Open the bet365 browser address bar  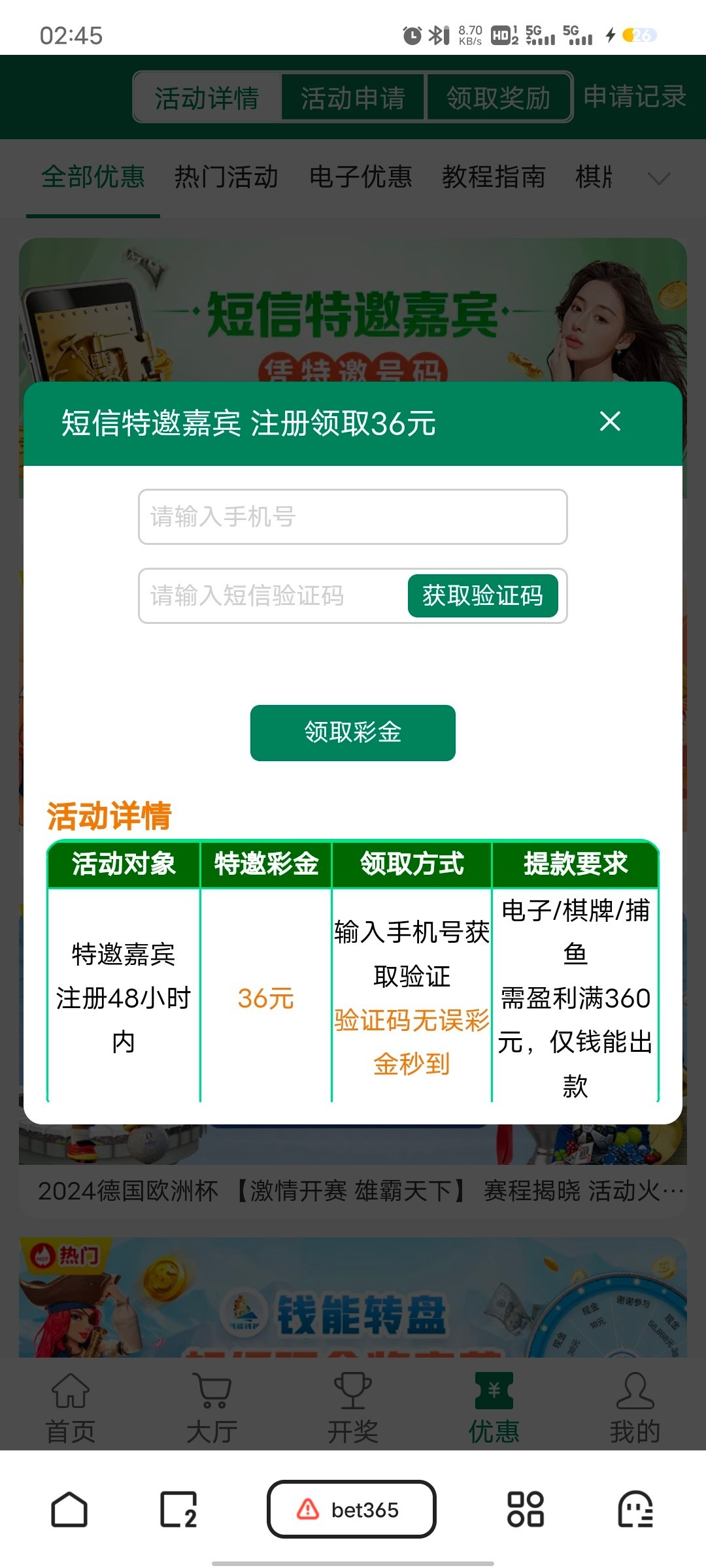(x=352, y=1509)
